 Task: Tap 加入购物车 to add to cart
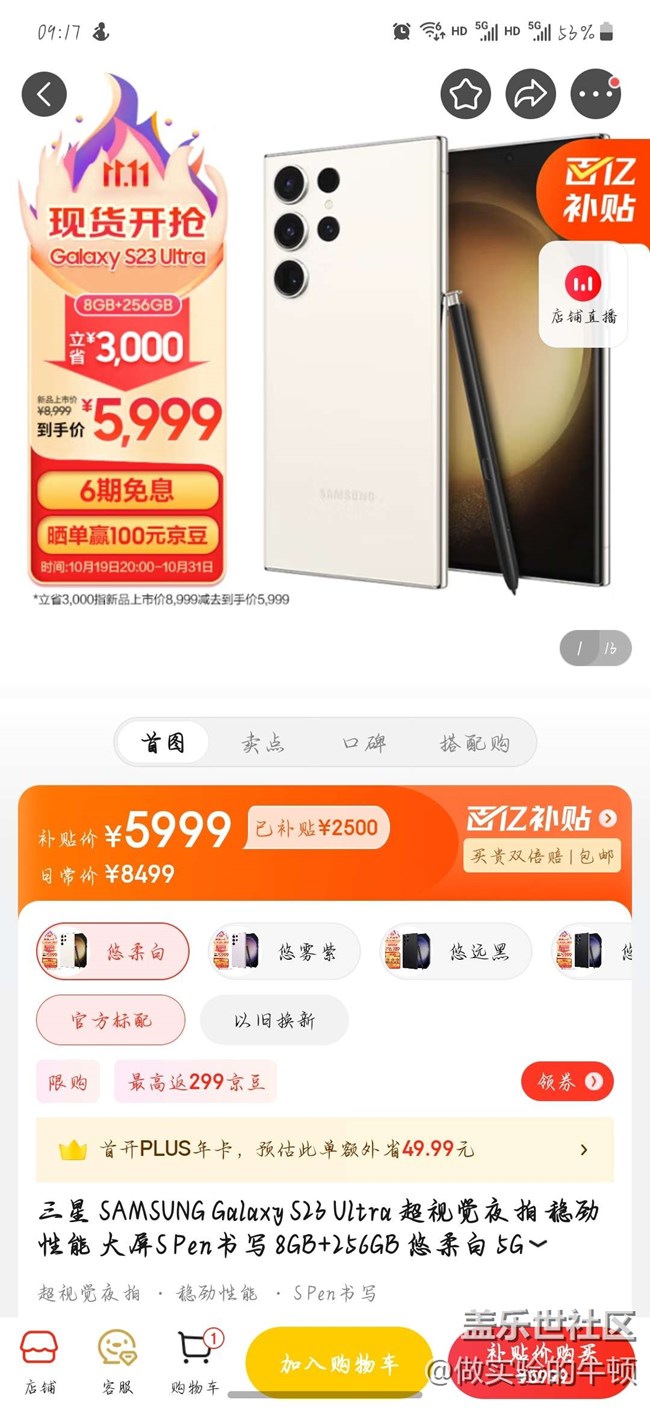coord(338,1363)
